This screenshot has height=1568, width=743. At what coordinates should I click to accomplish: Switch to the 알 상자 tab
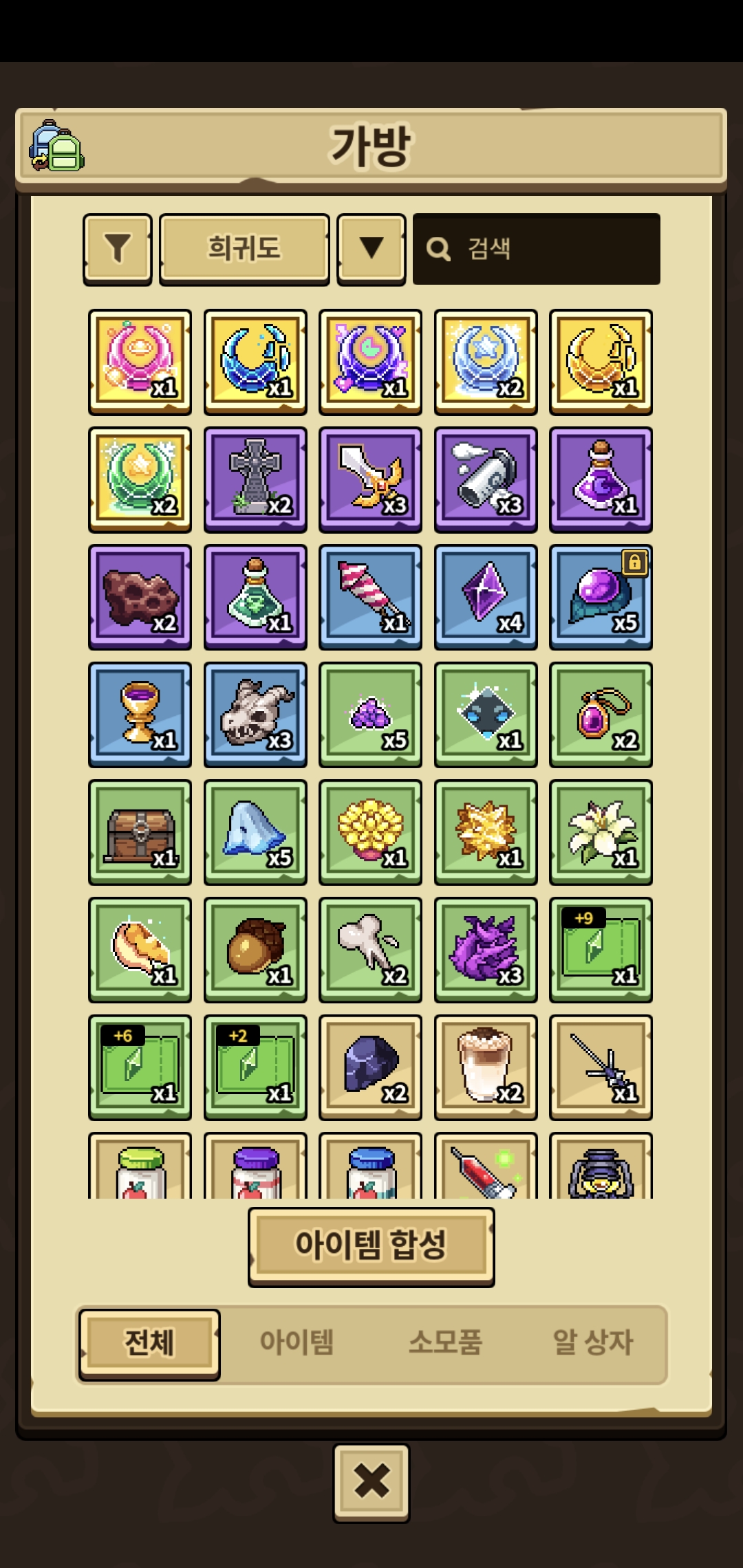tap(592, 1342)
